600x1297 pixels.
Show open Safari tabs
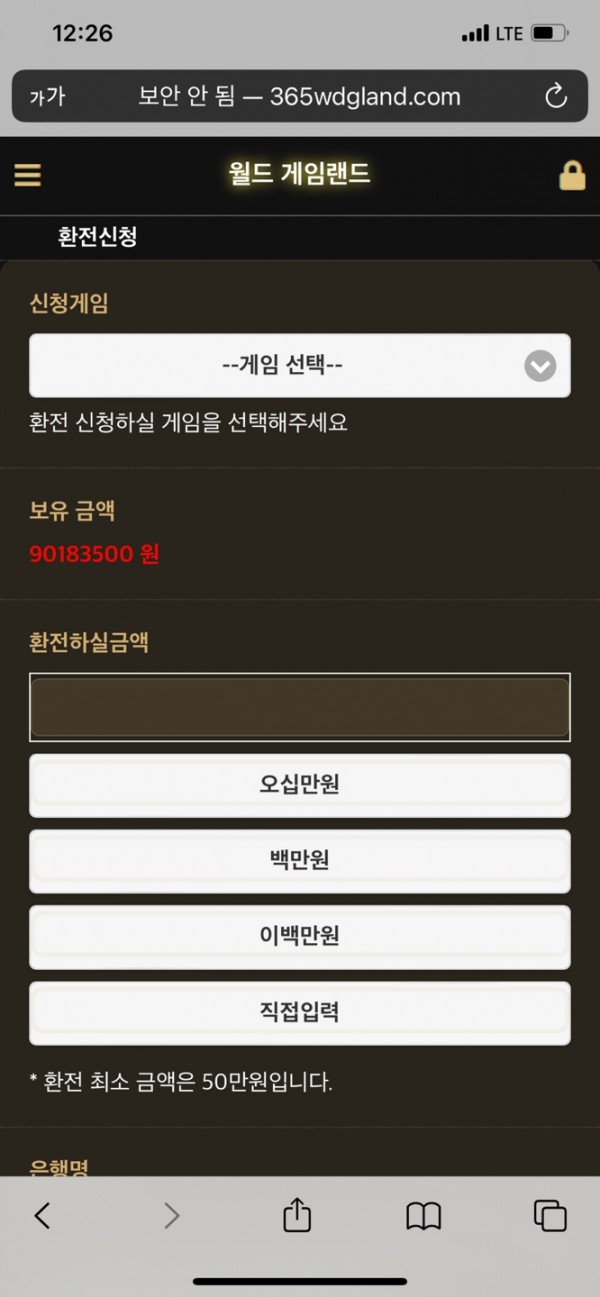(550, 1215)
